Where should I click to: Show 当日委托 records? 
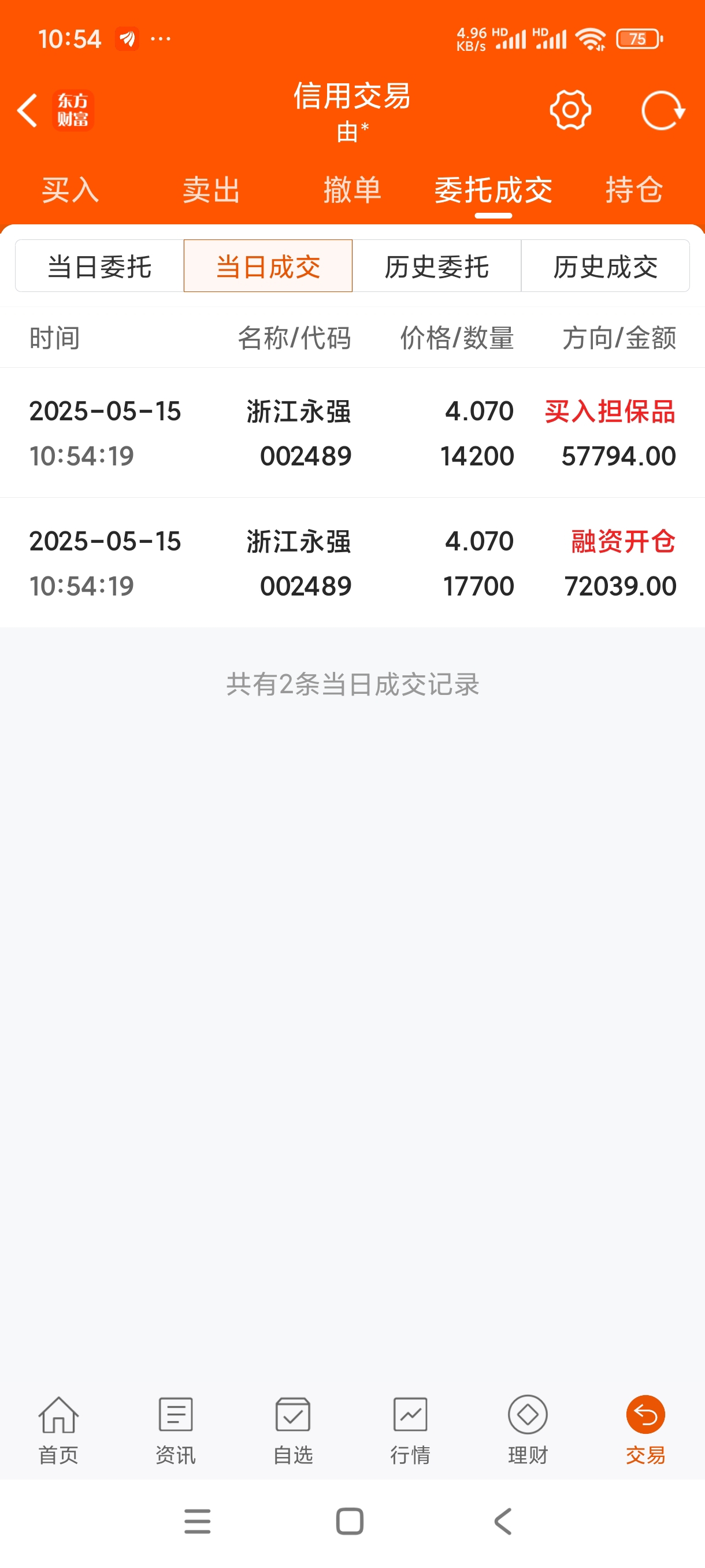click(x=99, y=266)
